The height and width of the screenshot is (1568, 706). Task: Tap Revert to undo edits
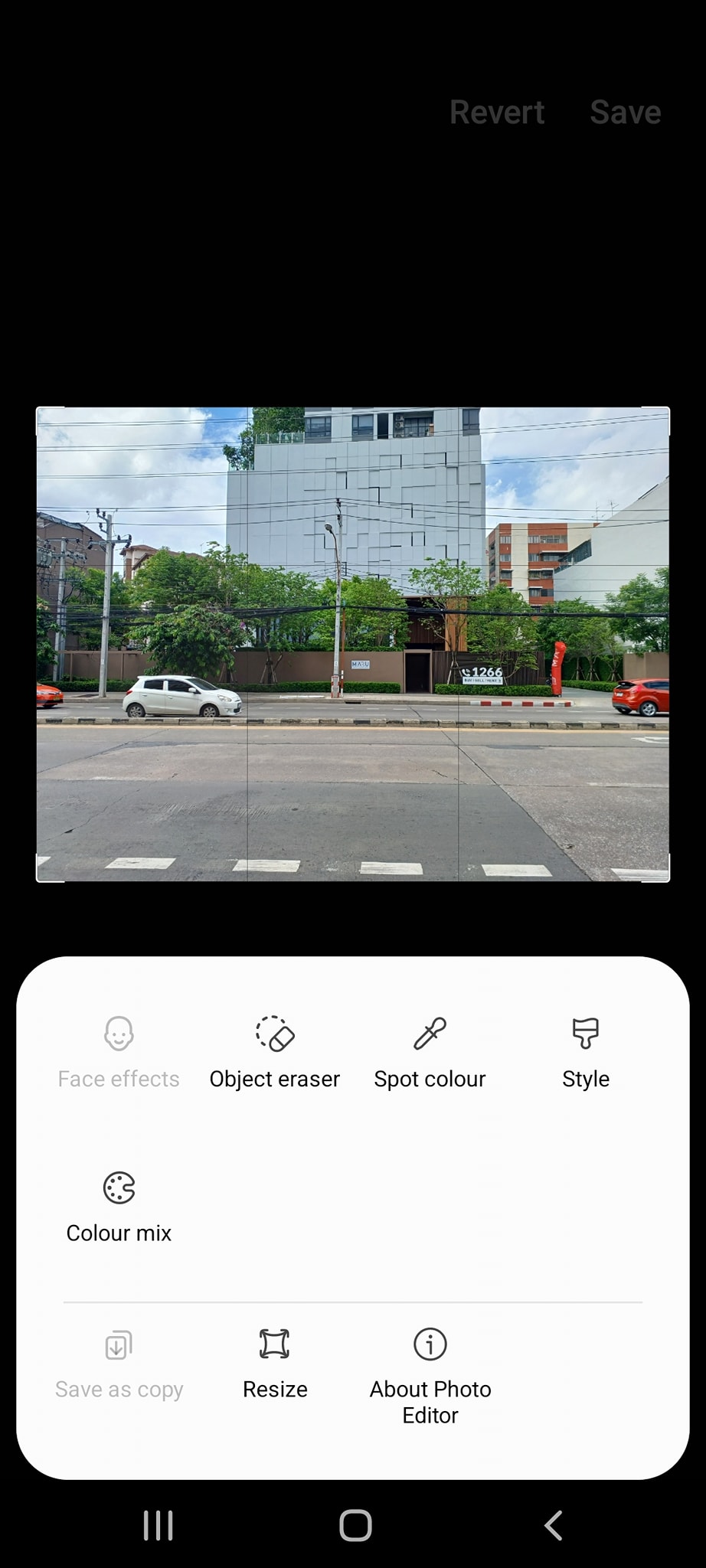click(497, 113)
